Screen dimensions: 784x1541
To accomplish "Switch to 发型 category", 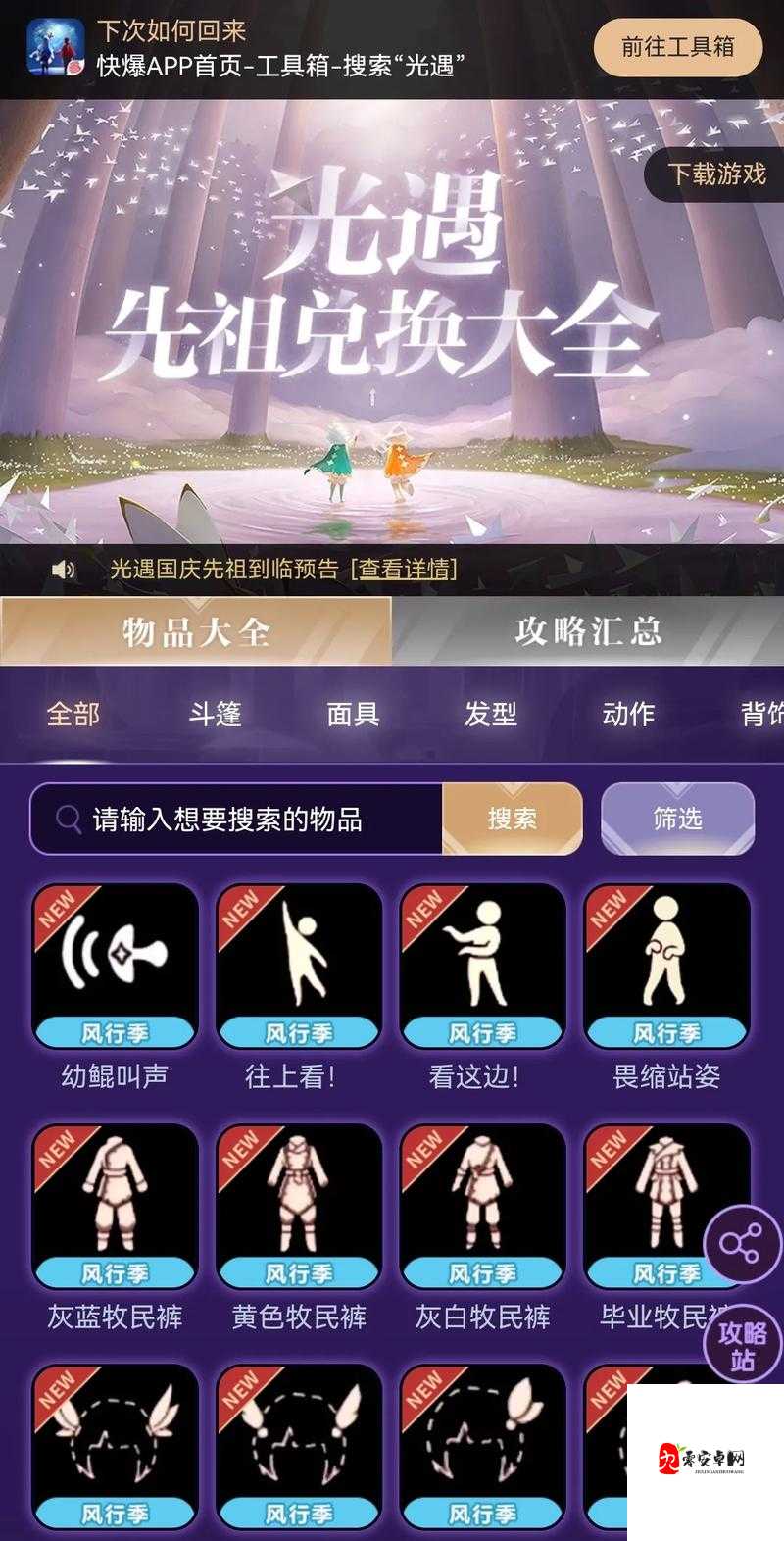I will [490, 714].
